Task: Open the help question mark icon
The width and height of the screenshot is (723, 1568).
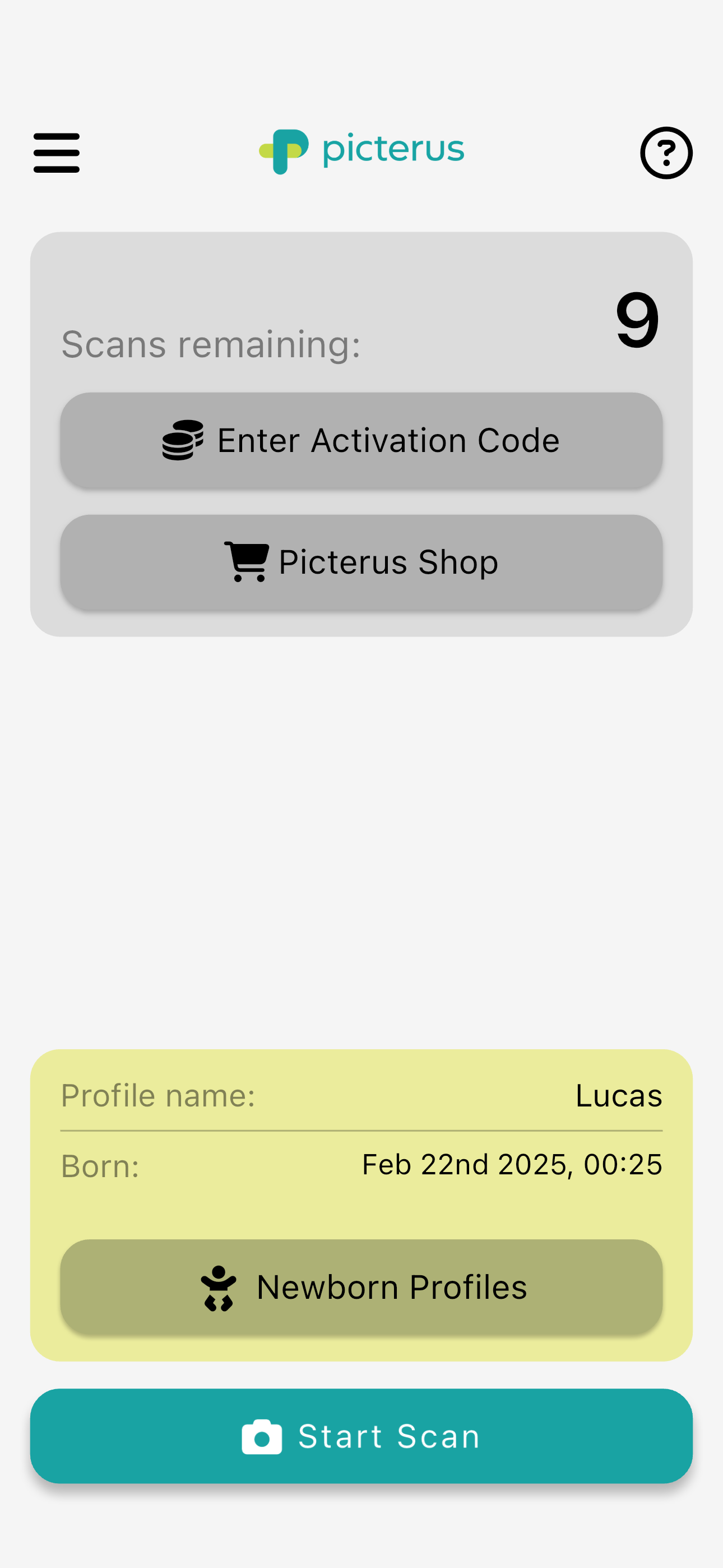Action: pyautogui.click(x=666, y=153)
